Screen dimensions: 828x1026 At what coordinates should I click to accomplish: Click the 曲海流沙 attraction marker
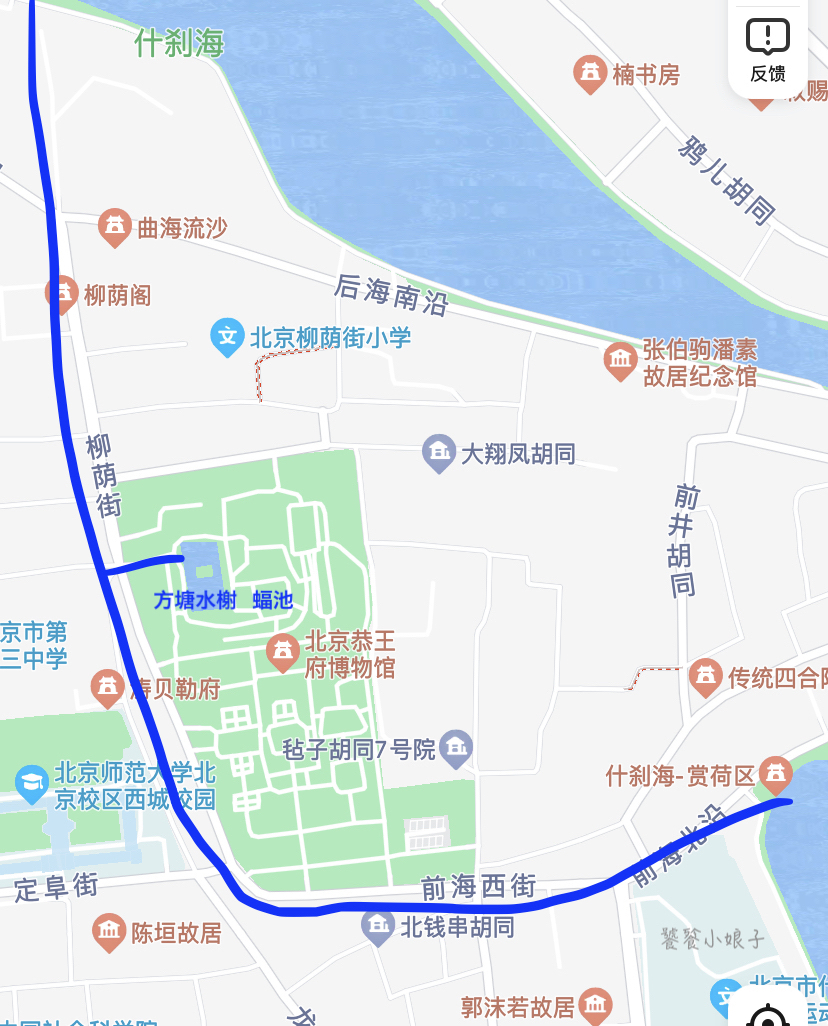(x=112, y=224)
